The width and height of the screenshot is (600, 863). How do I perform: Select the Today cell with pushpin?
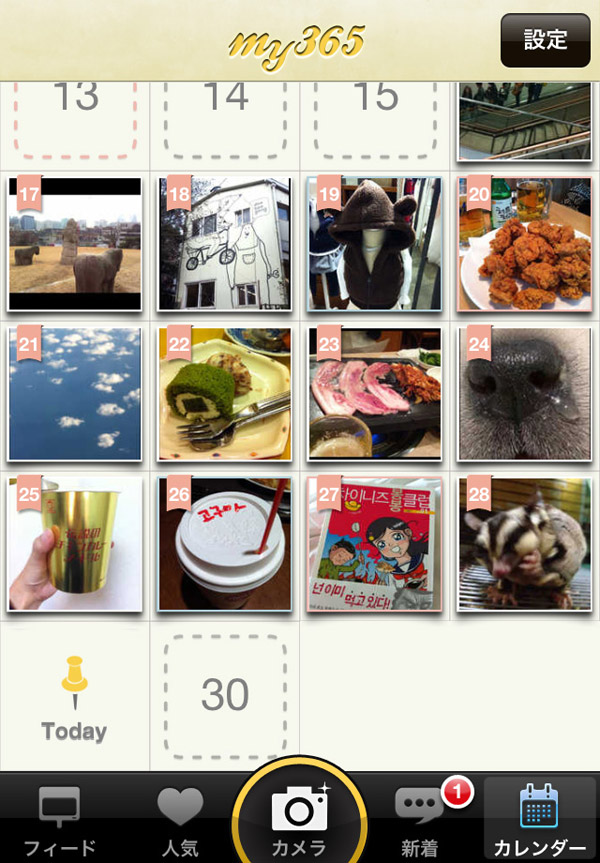[x=75, y=697]
